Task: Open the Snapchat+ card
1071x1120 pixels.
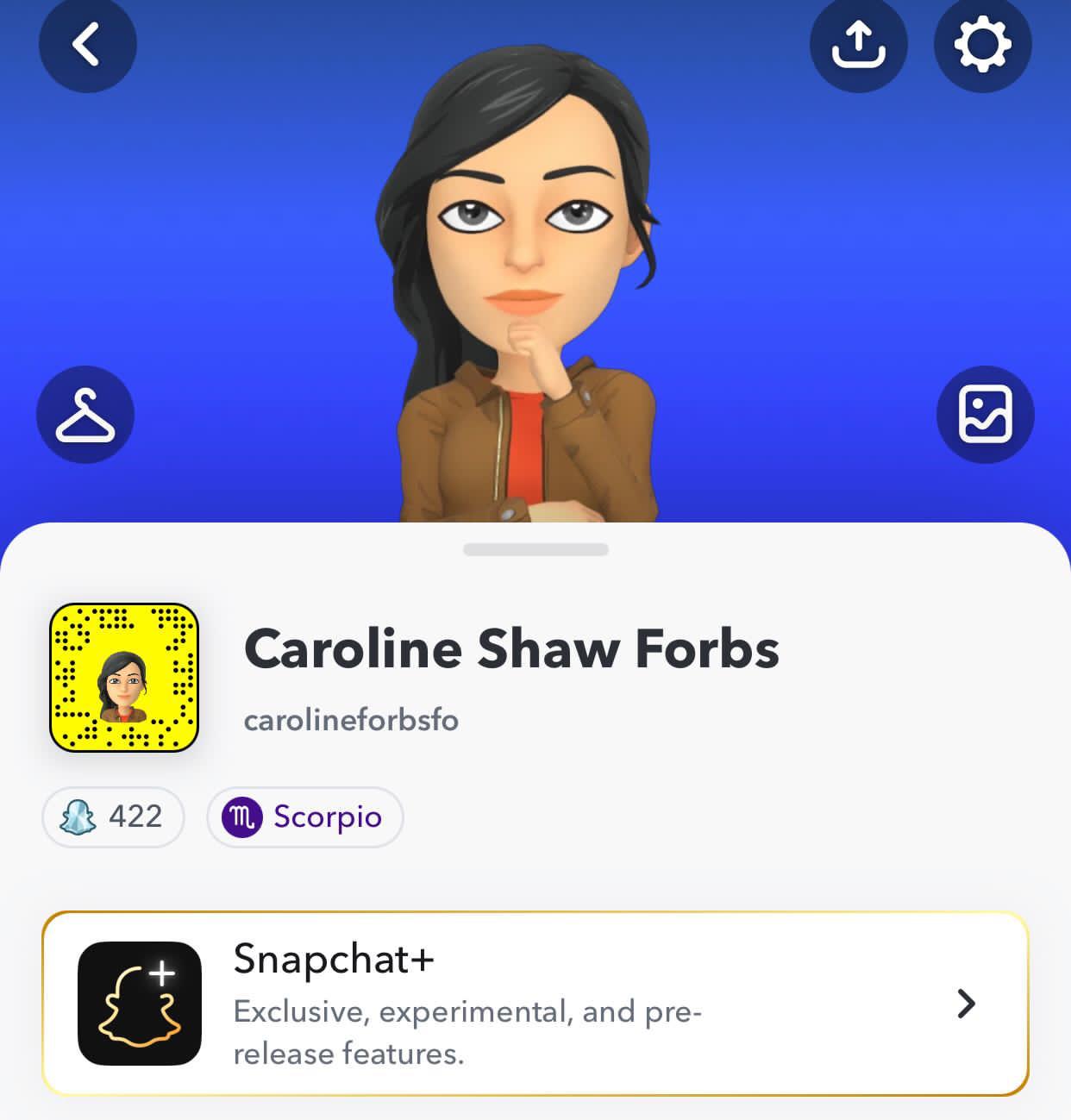Action: (535, 1004)
